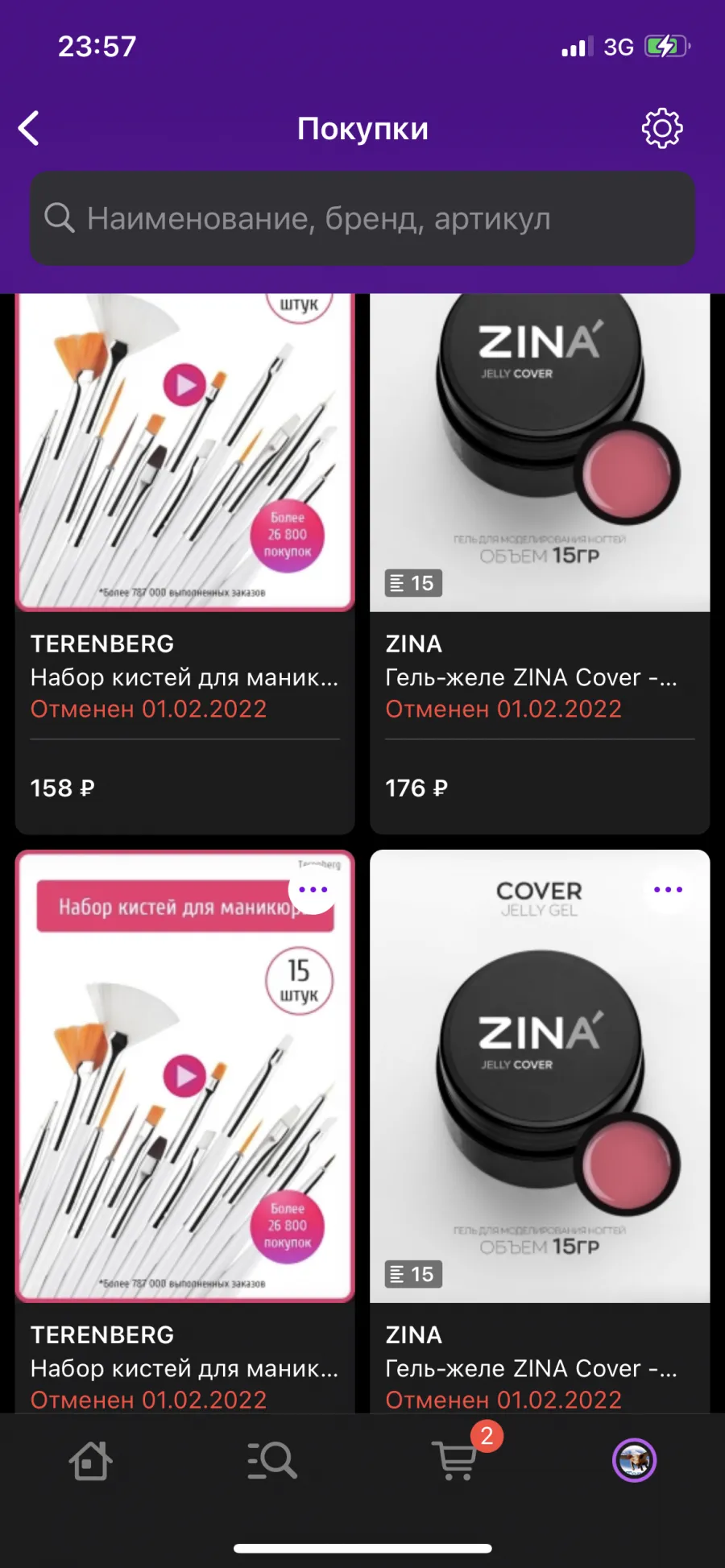The height and width of the screenshot is (1568, 725).
Task: Switch to the catalog search tab
Action: tap(272, 1459)
